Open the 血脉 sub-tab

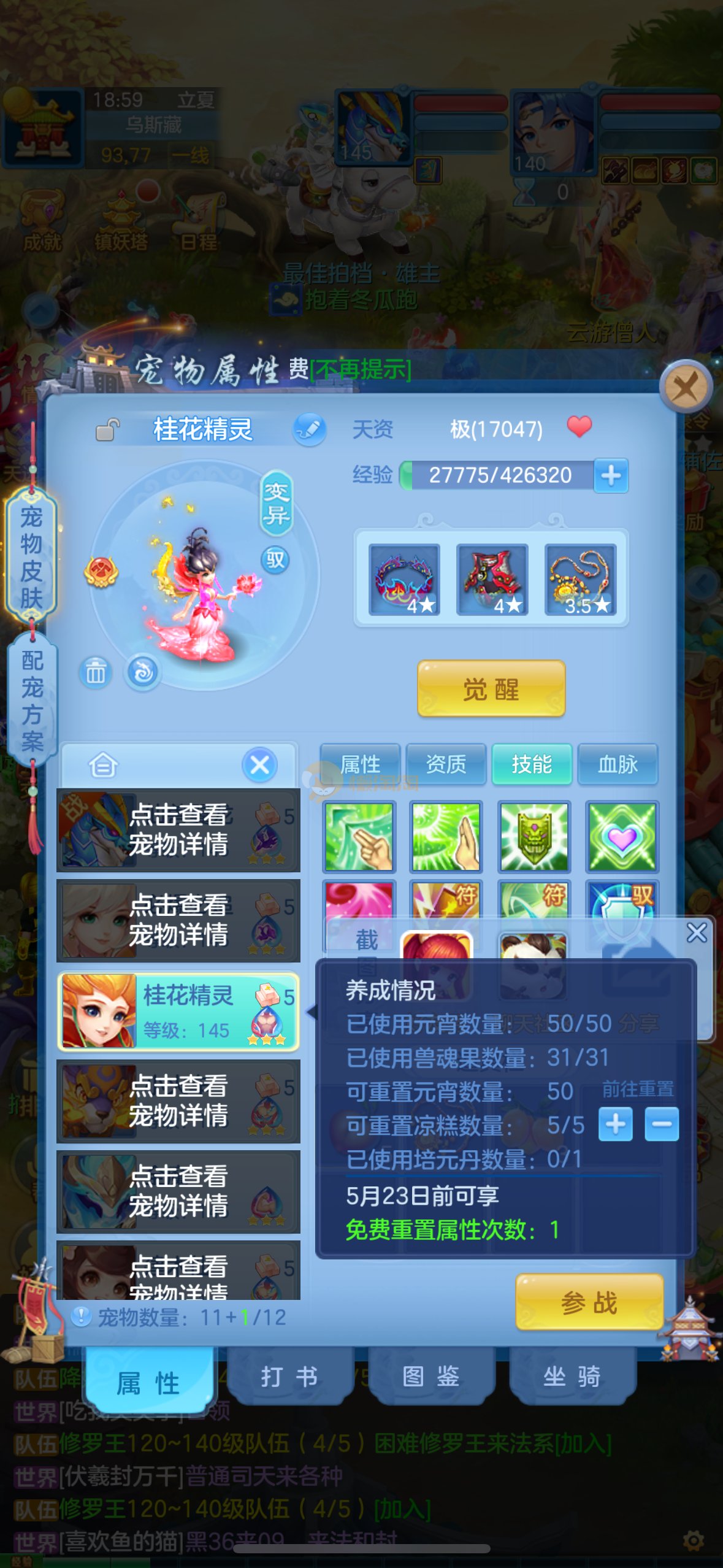click(x=618, y=764)
